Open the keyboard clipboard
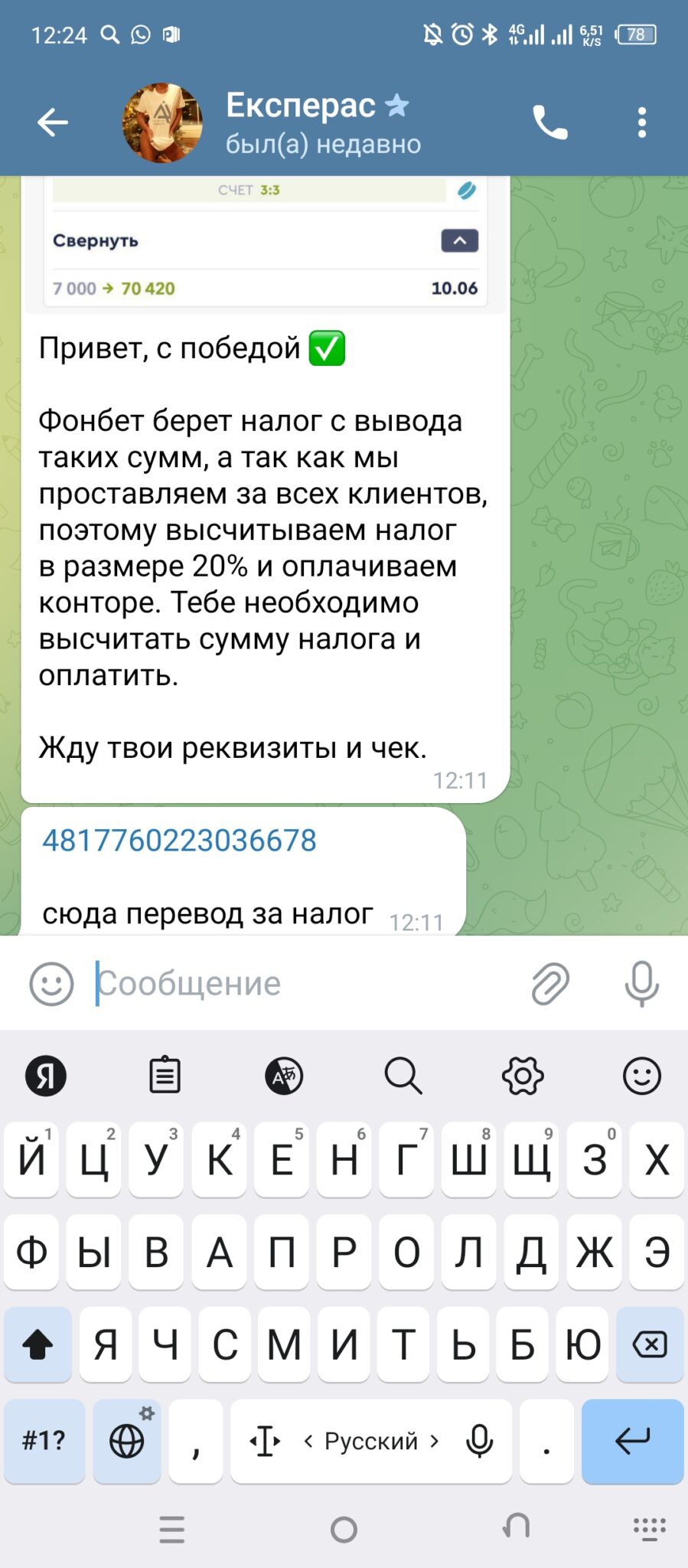Screen dimensions: 688x1568 165,1075
